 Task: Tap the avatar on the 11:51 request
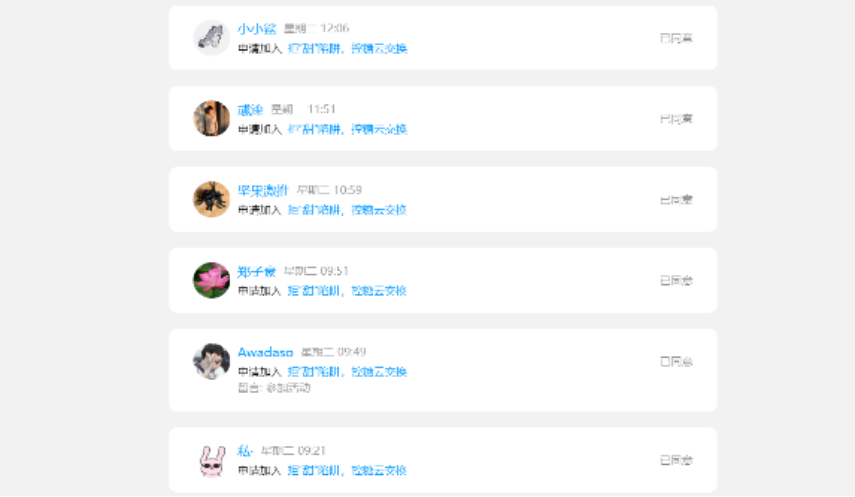point(211,118)
